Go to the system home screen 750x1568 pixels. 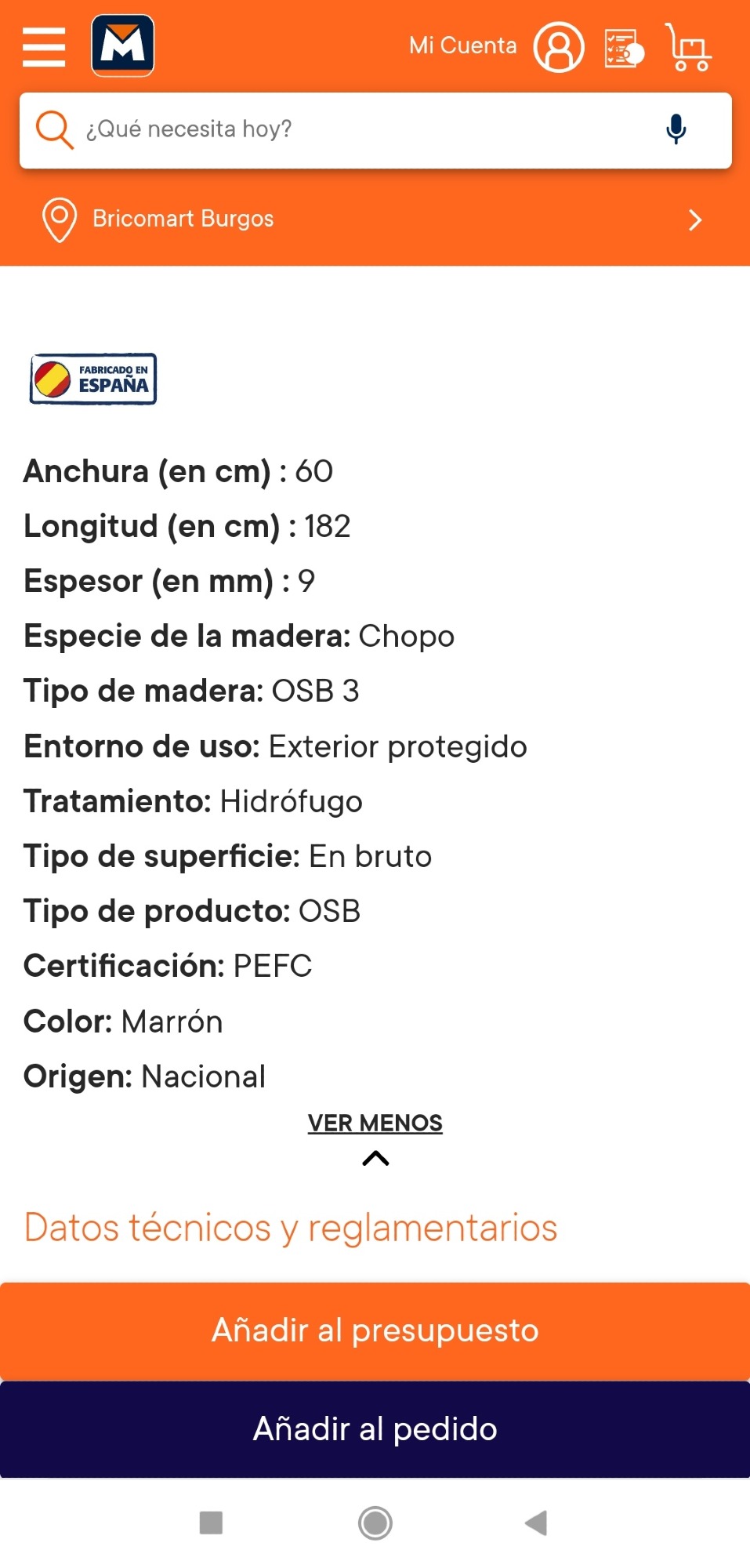375,1523
